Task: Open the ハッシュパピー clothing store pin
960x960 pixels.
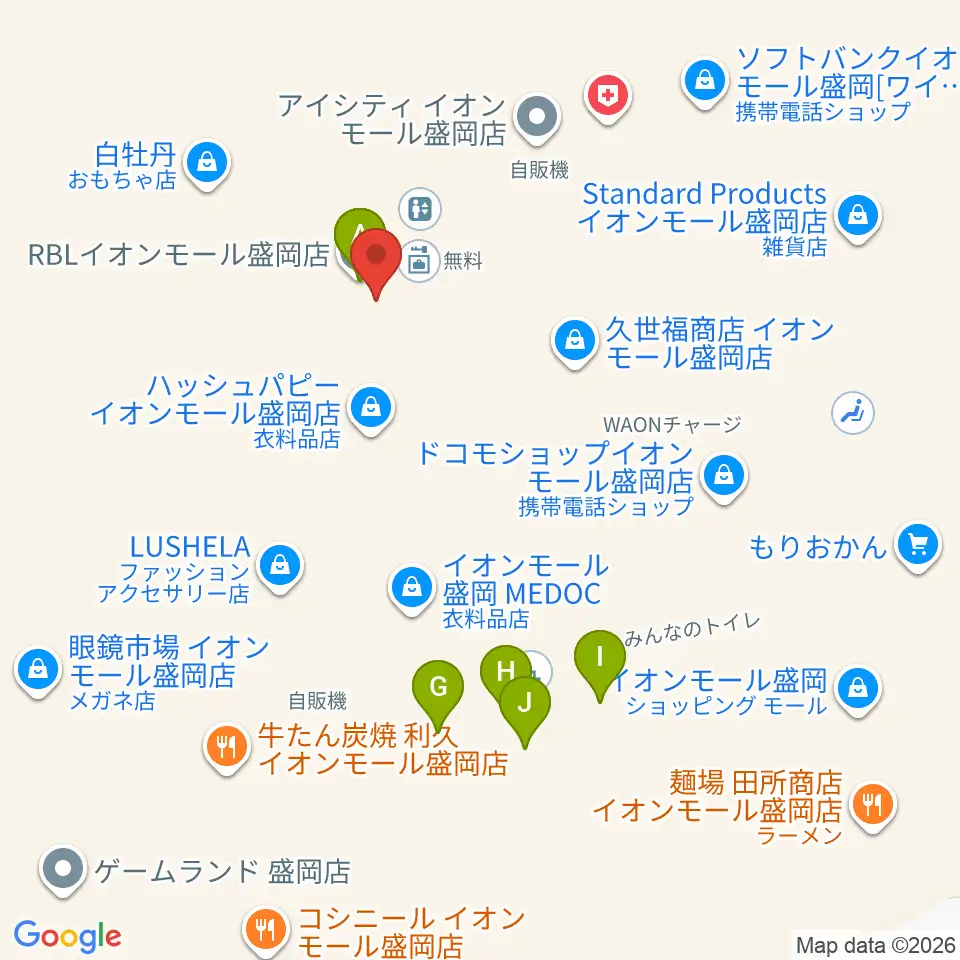Action: click(x=370, y=409)
